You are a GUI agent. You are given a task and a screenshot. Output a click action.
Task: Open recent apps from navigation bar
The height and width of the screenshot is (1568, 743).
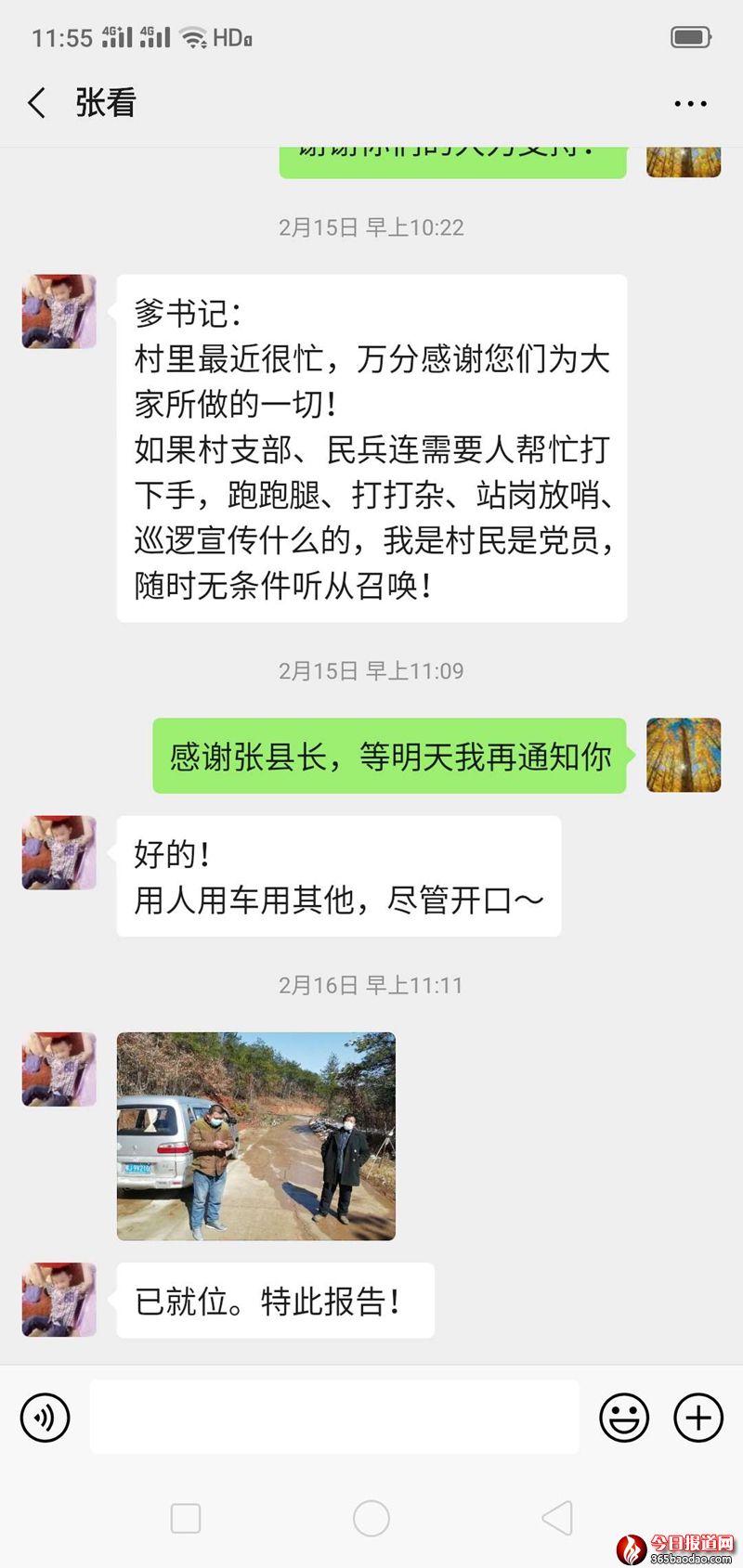(x=186, y=1519)
